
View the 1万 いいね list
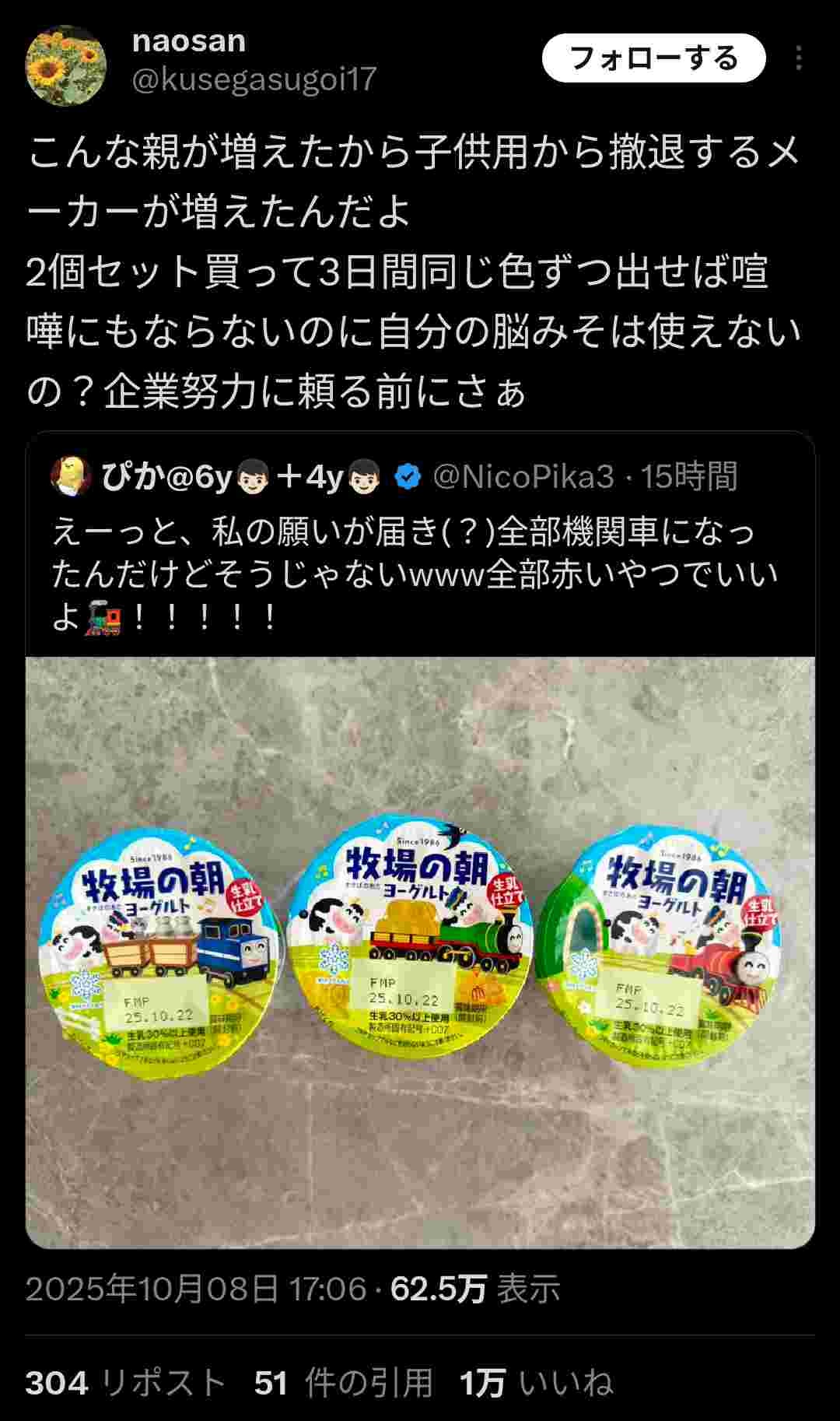[536, 1383]
